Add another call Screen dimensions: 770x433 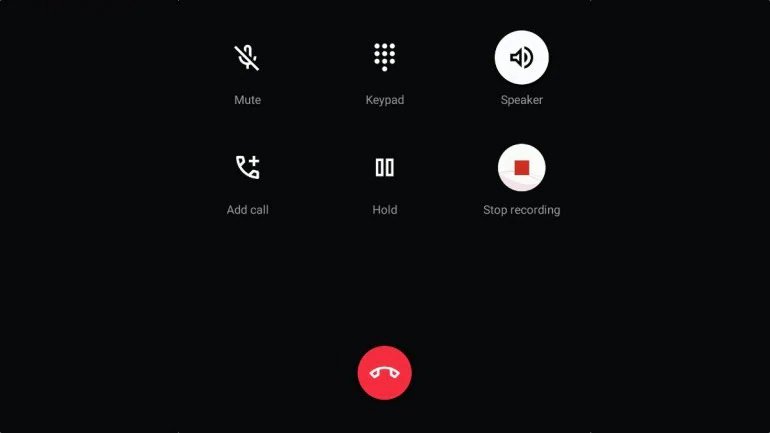(x=247, y=167)
